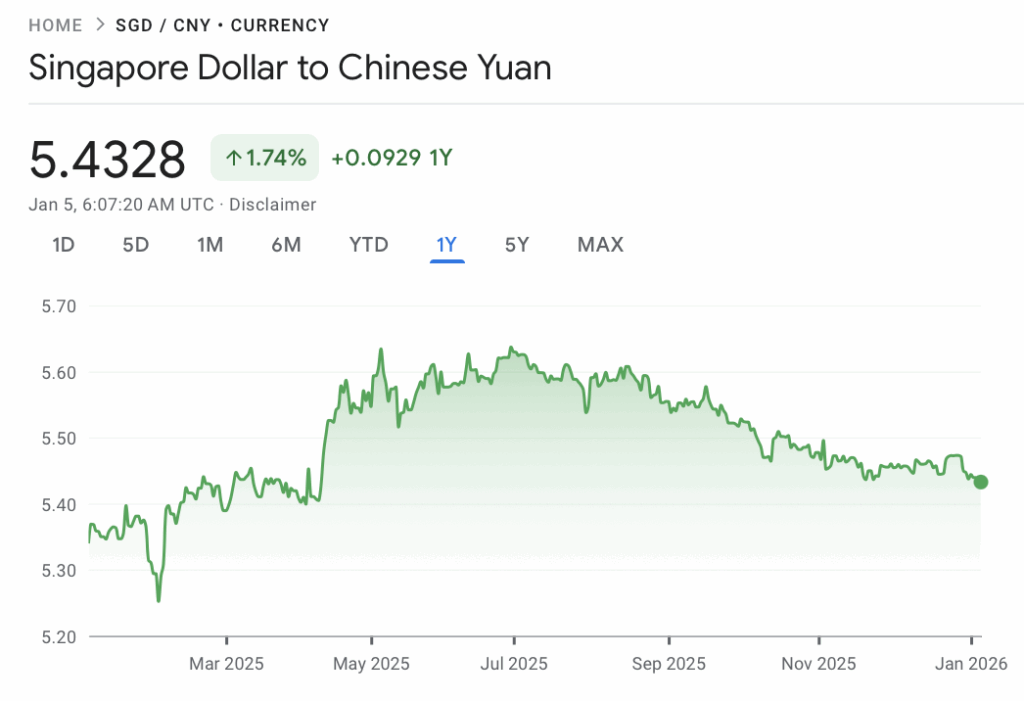Switch to the 6M range
The width and height of the screenshot is (1024, 701).
tap(286, 244)
